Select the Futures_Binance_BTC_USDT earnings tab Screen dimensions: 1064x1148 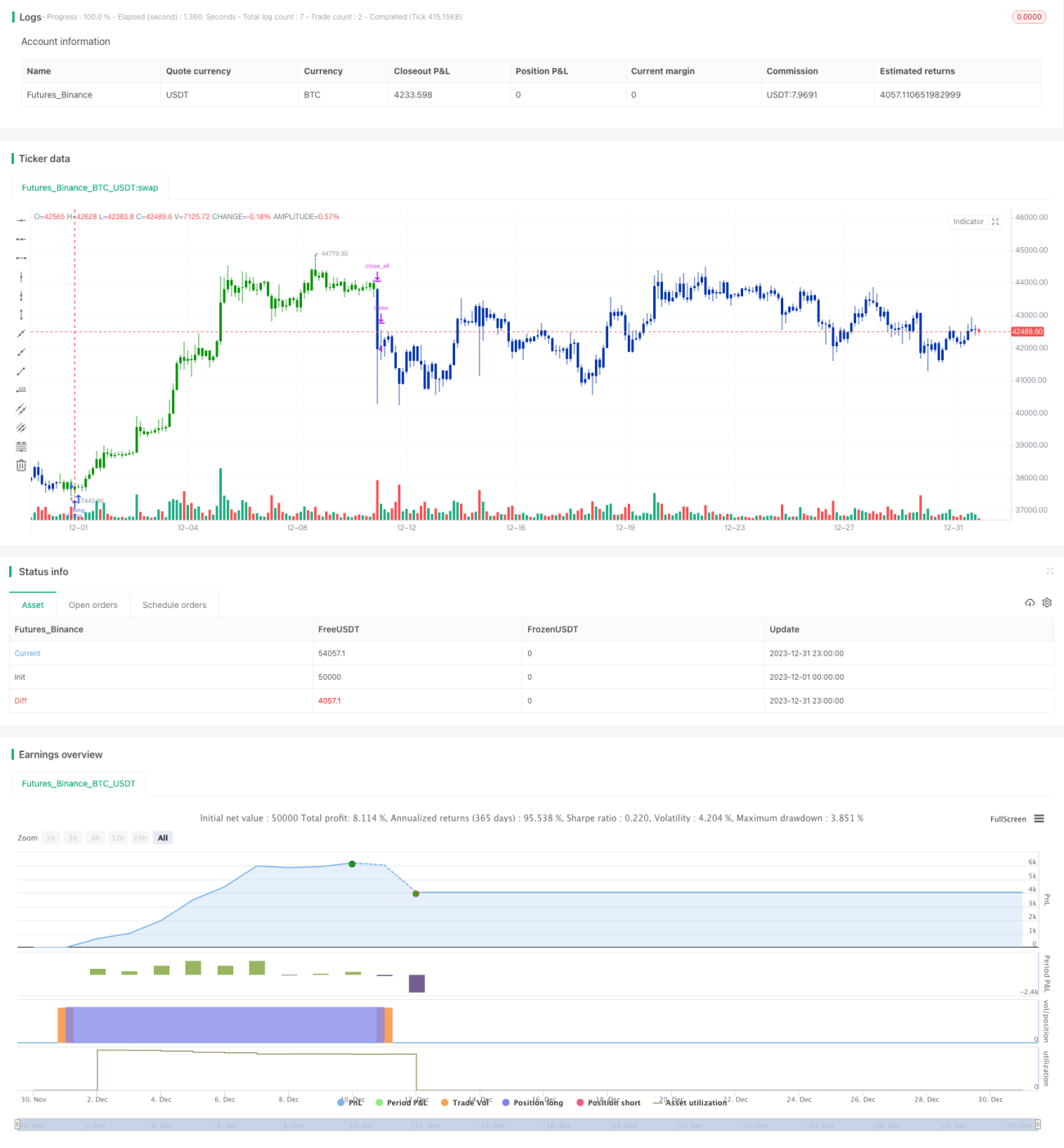pos(79,783)
